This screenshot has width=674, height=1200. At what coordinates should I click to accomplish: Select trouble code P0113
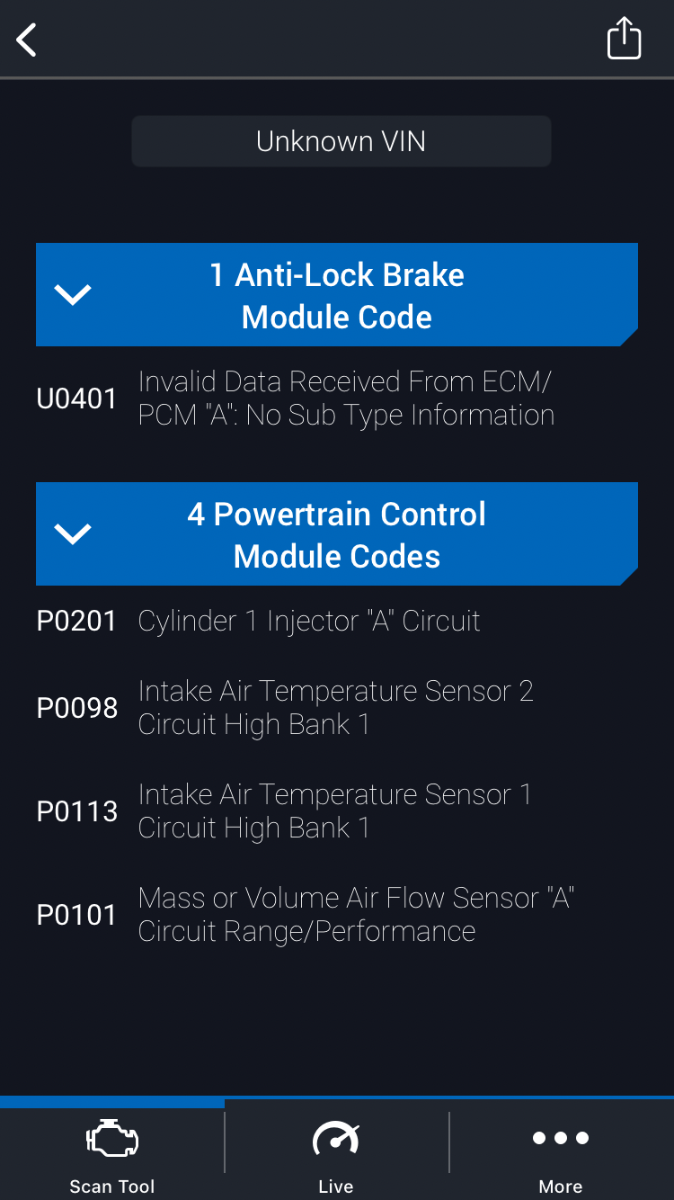point(337,811)
